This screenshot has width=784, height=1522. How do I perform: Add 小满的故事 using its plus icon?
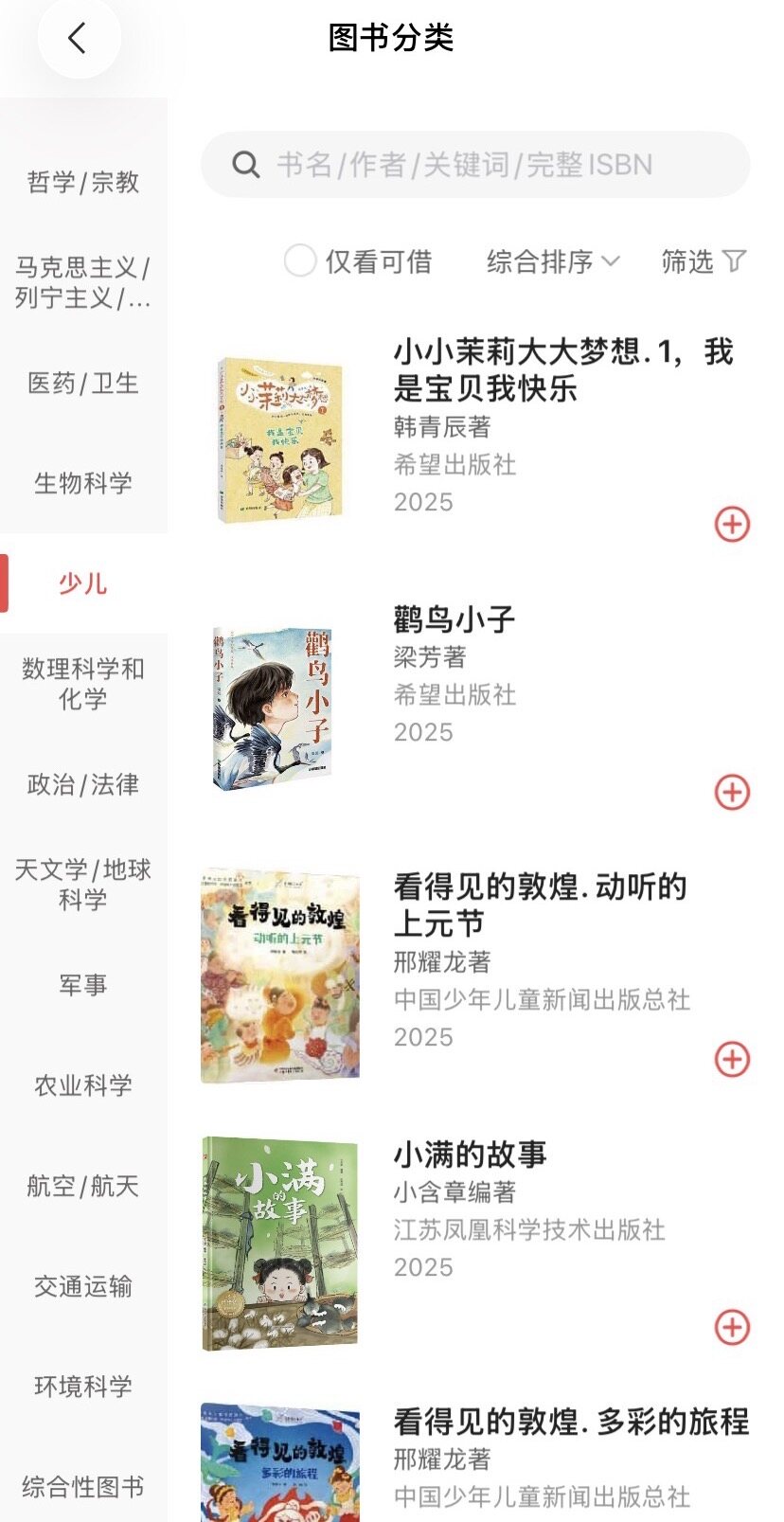(732, 1327)
